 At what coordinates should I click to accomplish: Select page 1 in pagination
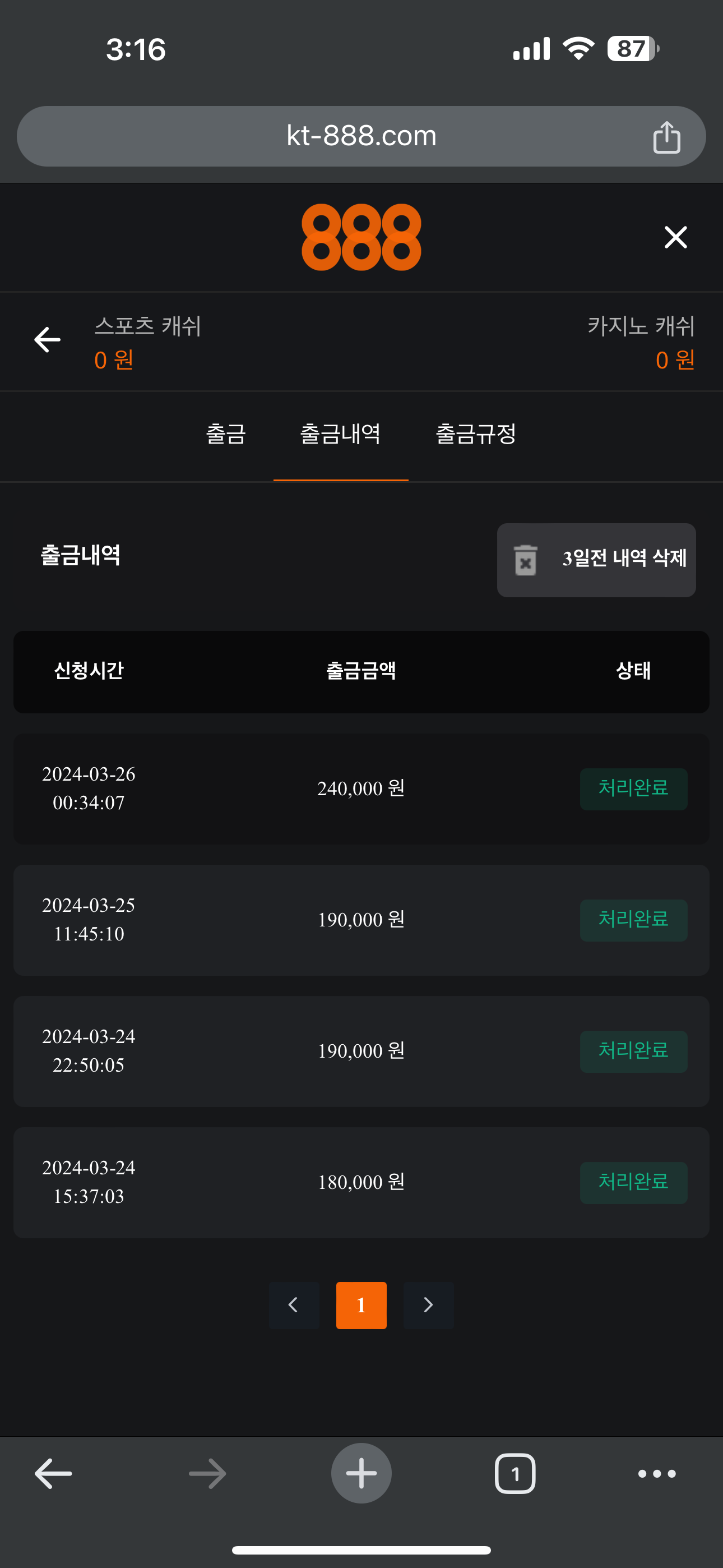point(361,1304)
